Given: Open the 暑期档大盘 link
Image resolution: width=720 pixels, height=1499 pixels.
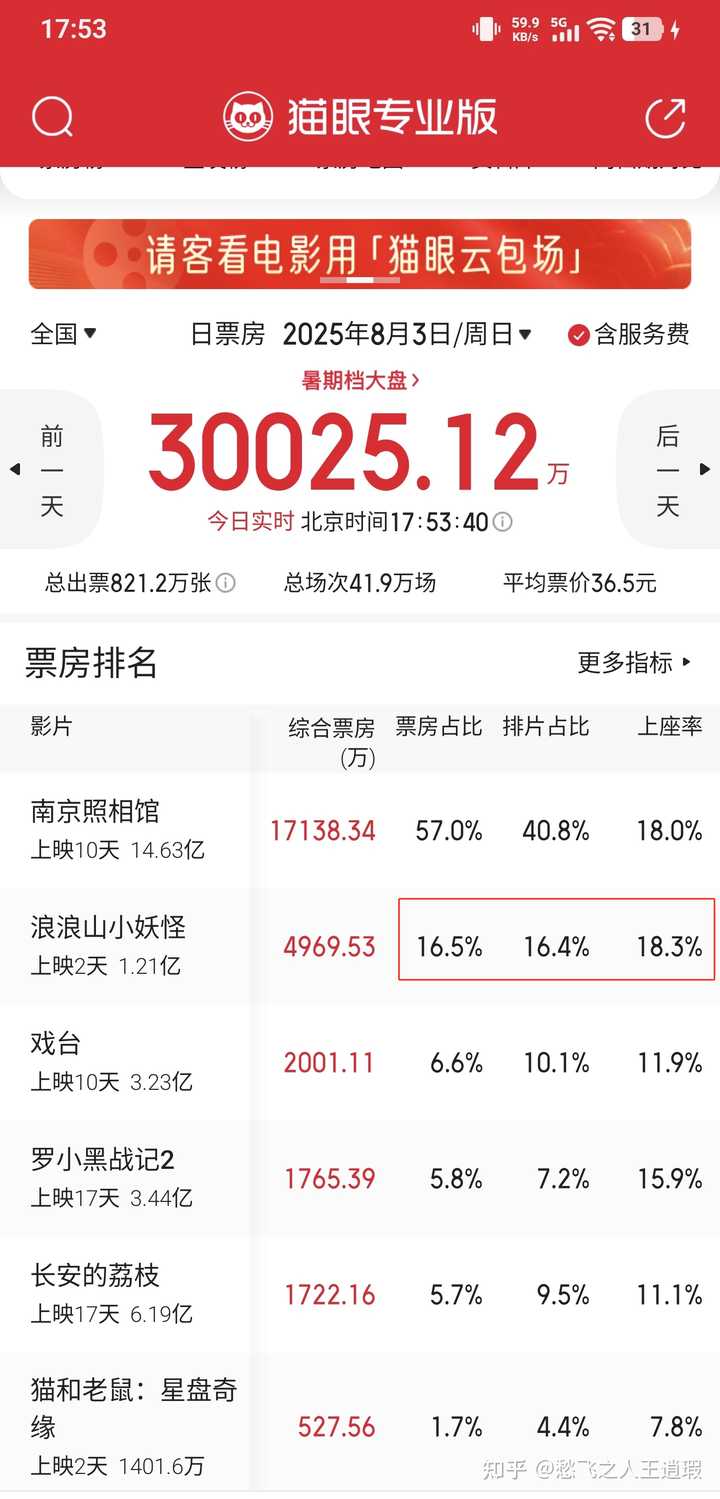Looking at the screenshot, I should (x=361, y=381).
